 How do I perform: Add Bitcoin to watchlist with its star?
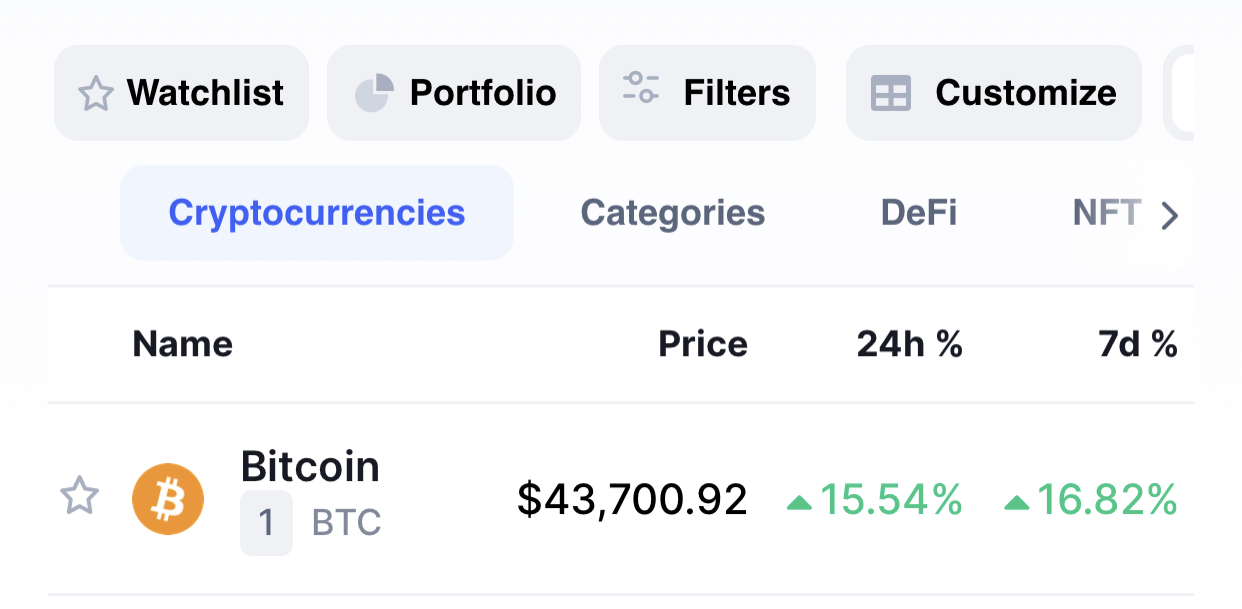coord(80,496)
